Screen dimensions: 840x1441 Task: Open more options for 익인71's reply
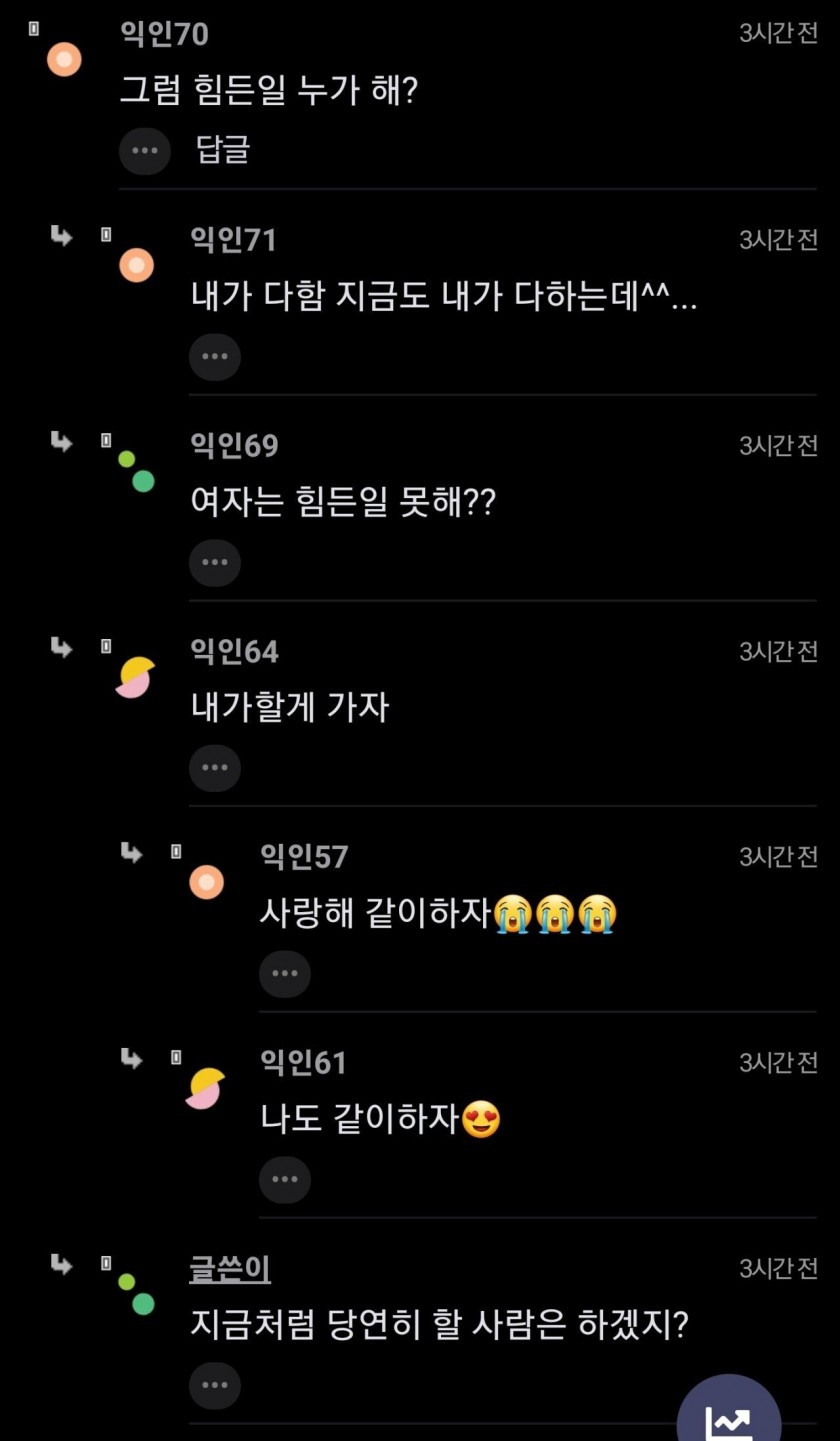click(215, 357)
